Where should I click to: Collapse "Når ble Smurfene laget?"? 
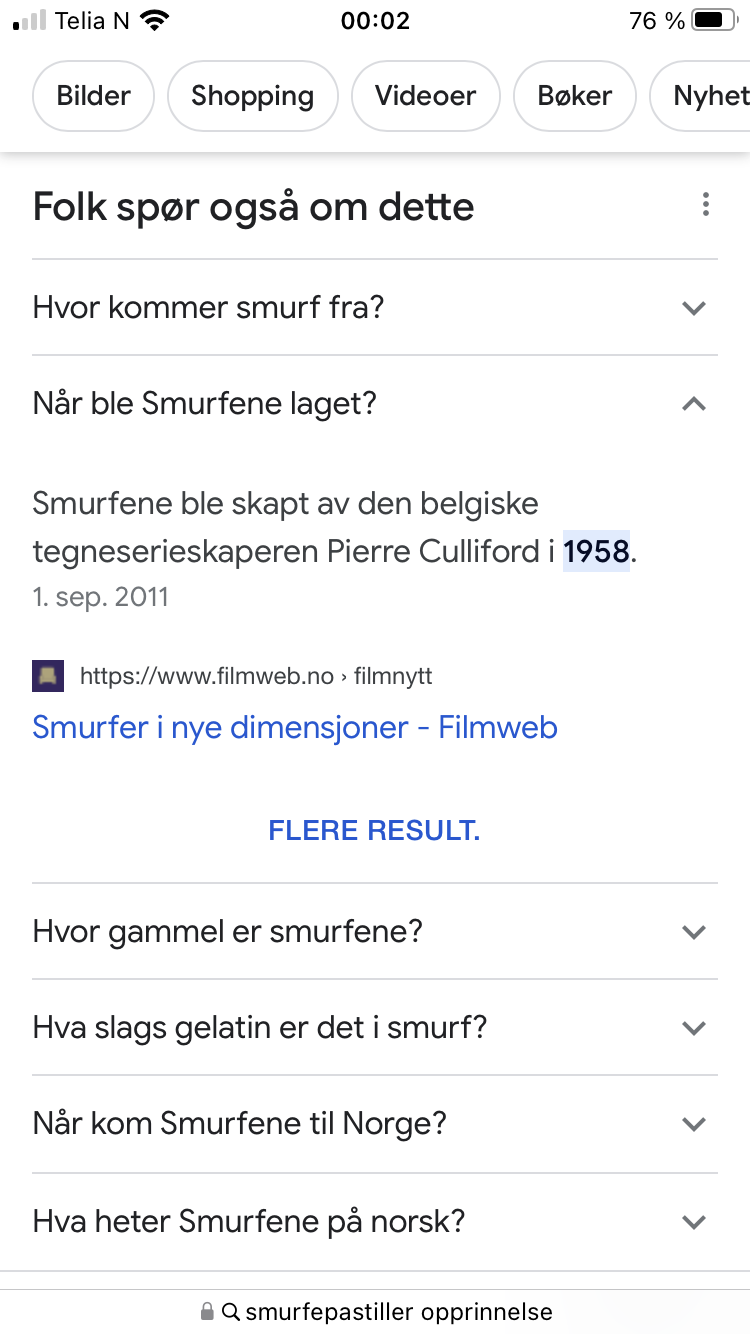click(375, 404)
